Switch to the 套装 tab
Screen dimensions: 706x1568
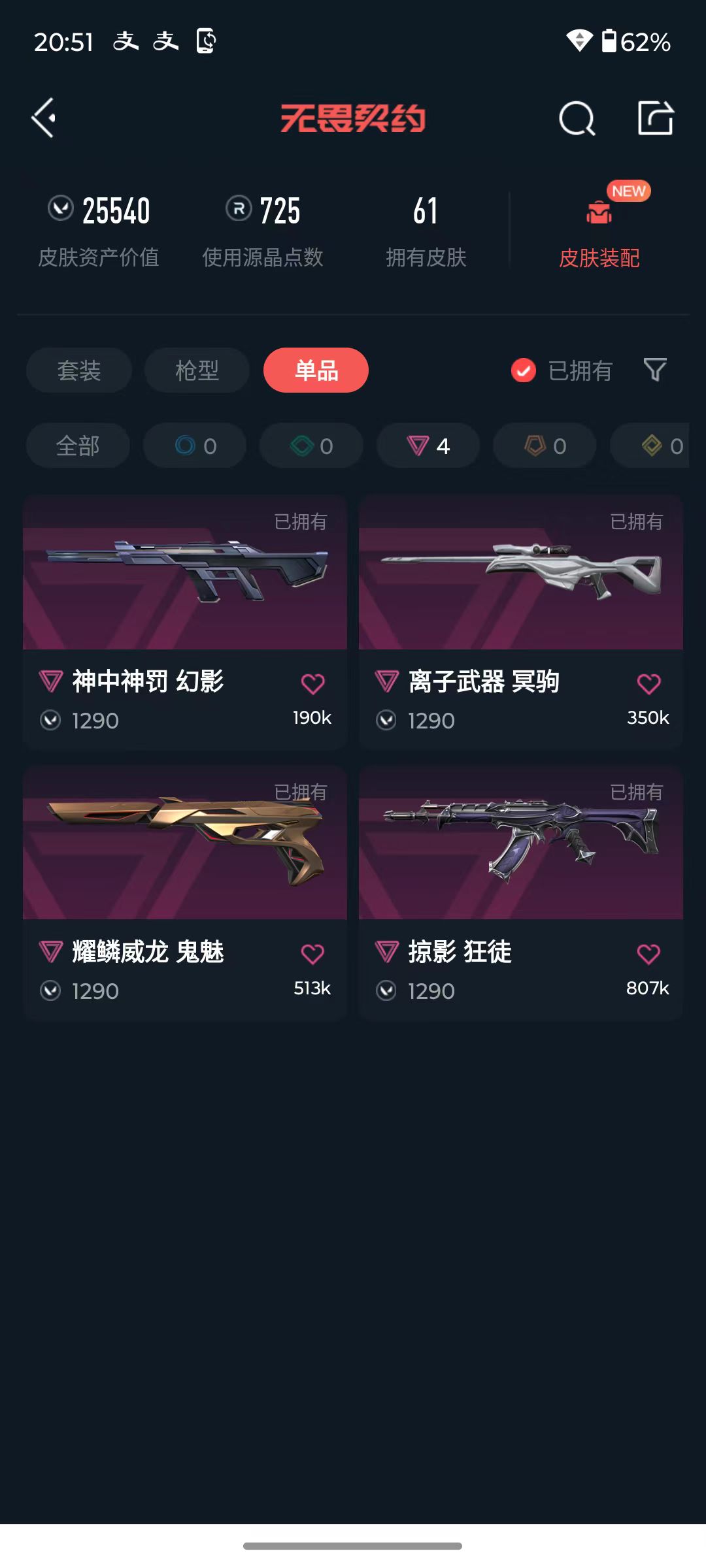point(79,370)
